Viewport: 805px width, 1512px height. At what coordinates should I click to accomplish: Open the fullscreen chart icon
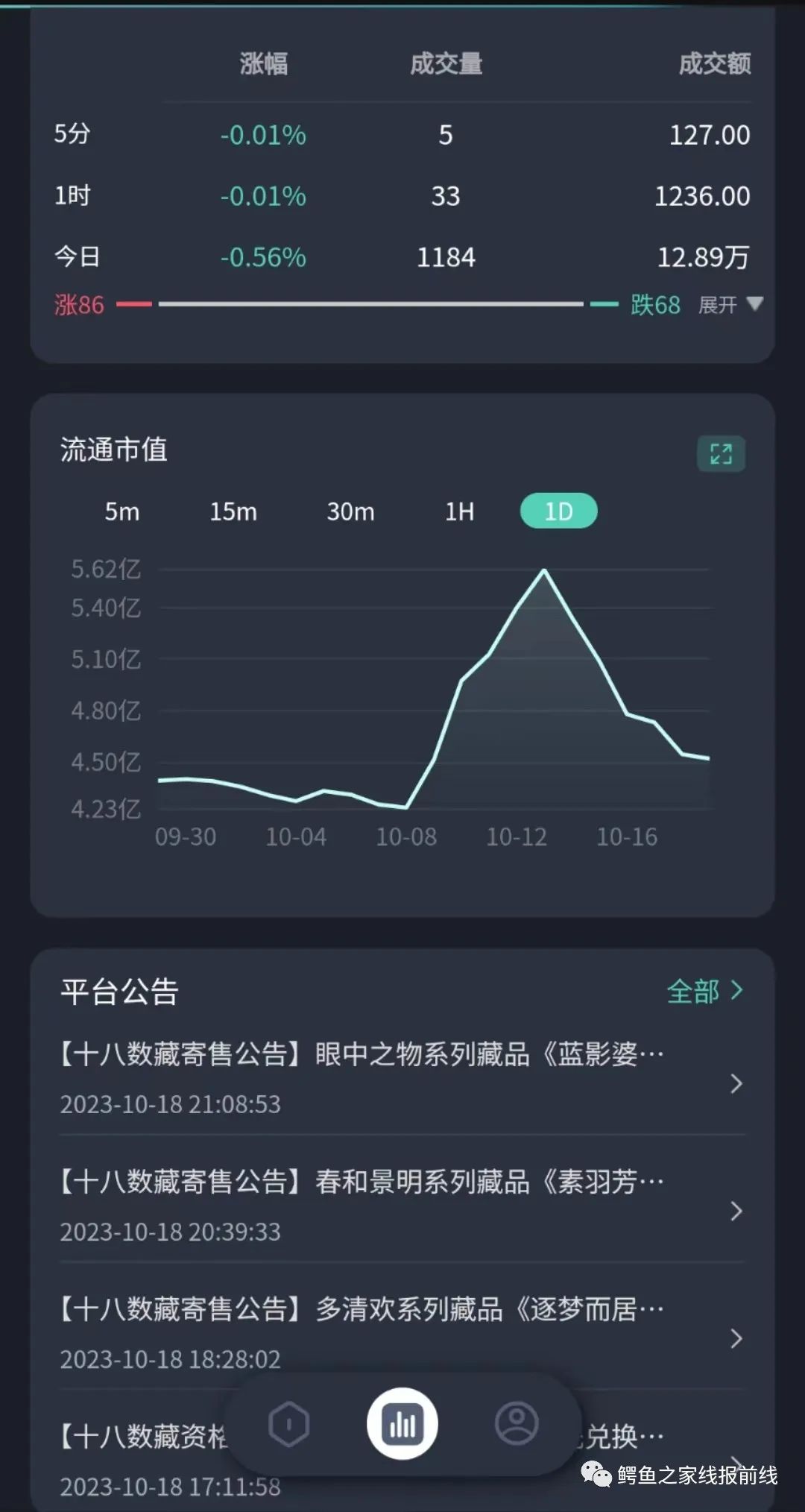pos(721,453)
